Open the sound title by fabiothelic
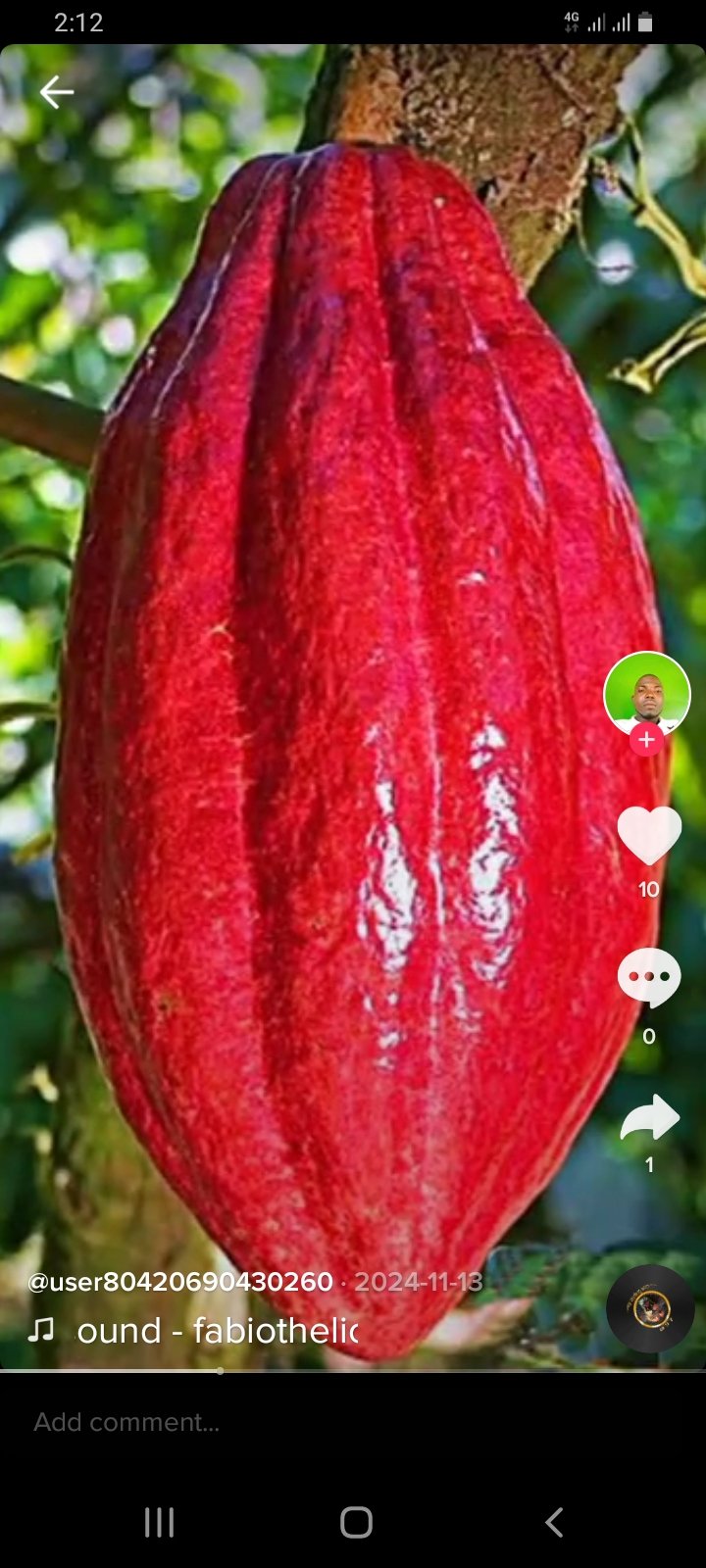The width and height of the screenshot is (706, 1568). click(218, 1331)
